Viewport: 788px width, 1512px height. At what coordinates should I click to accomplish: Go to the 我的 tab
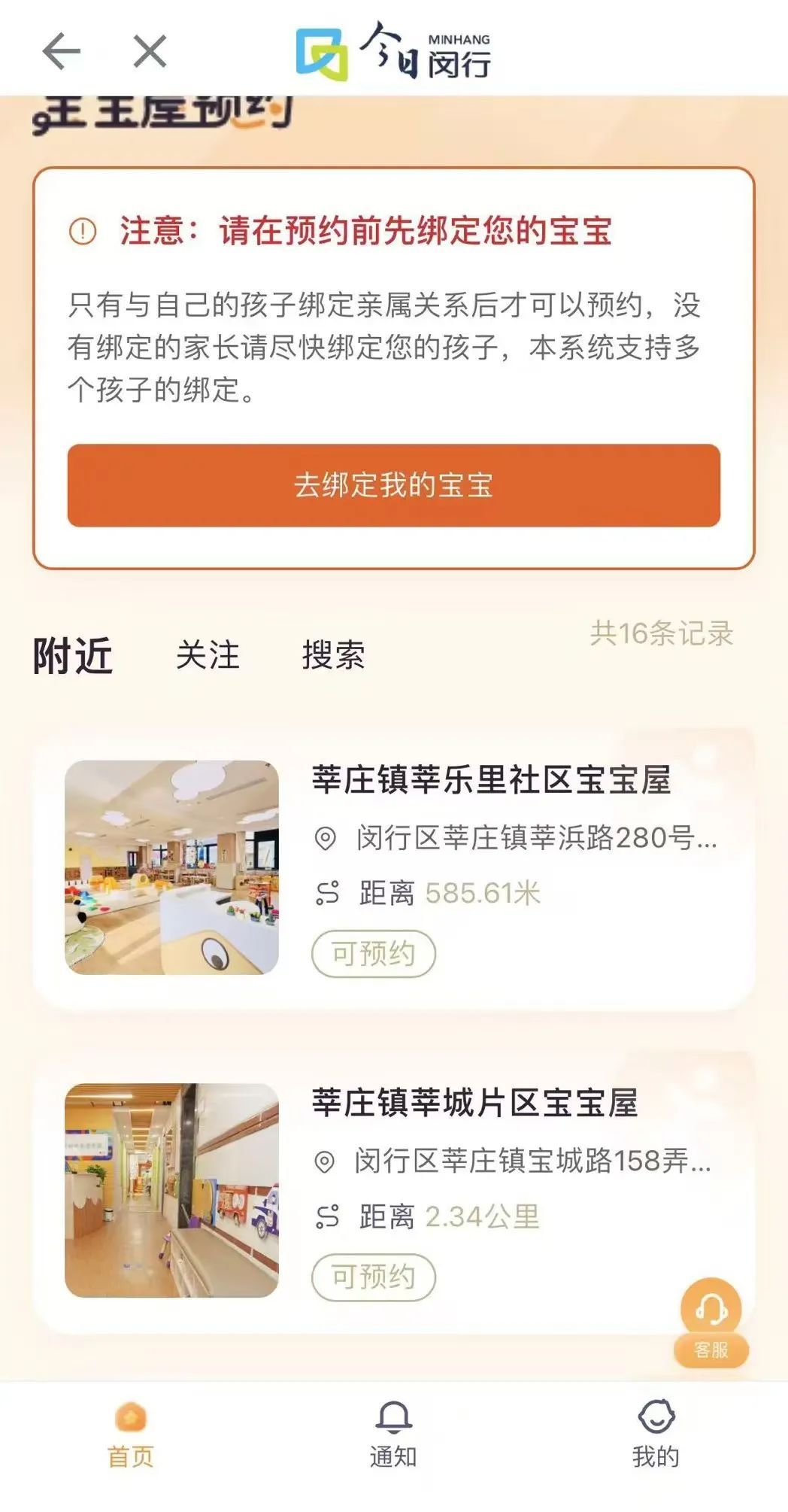point(656,1435)
